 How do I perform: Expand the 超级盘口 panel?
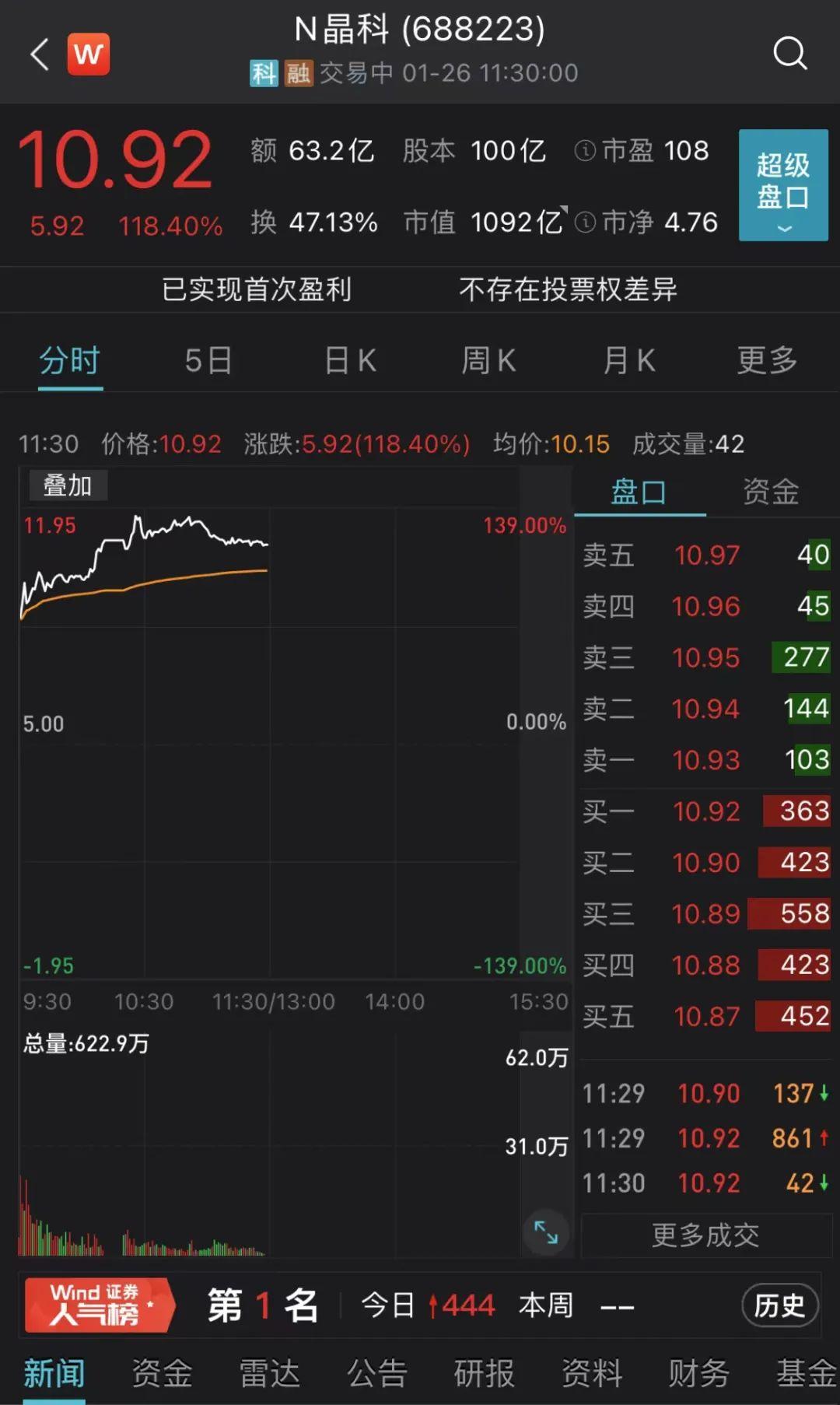(x=783, y=185)
